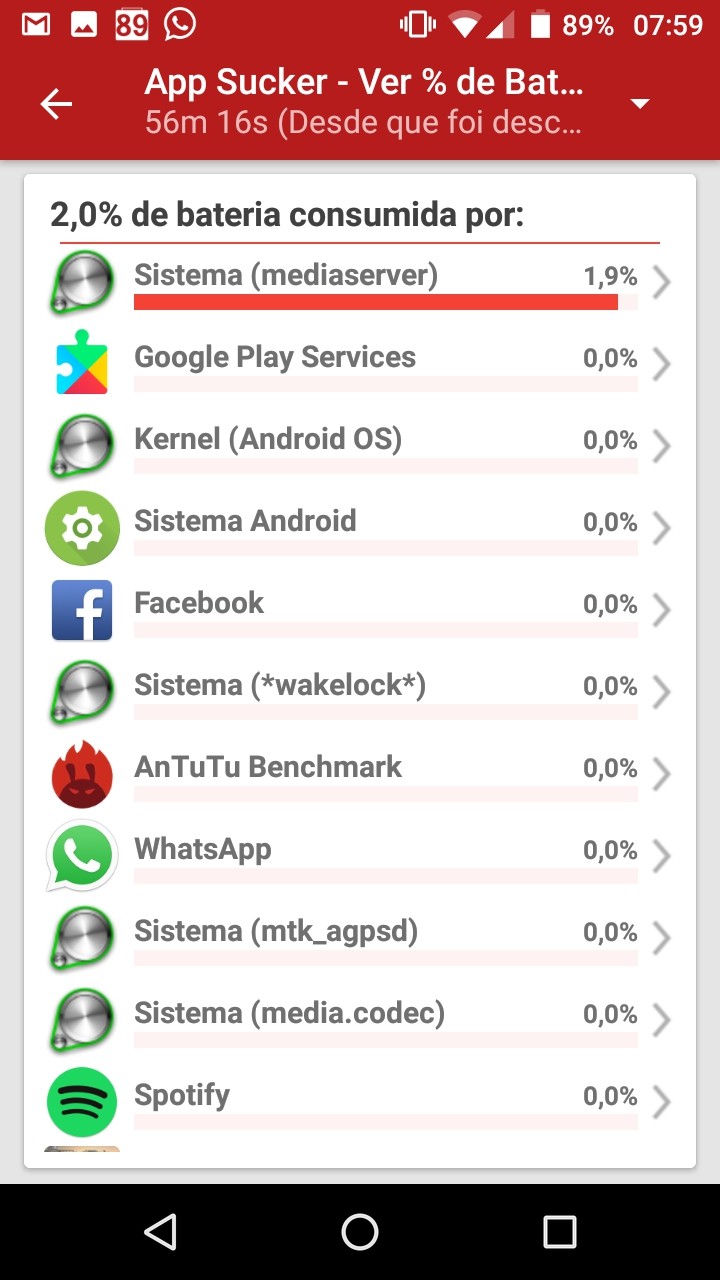
Task: Open Sistema (*wakelock*) details
Action: point(360,694)
